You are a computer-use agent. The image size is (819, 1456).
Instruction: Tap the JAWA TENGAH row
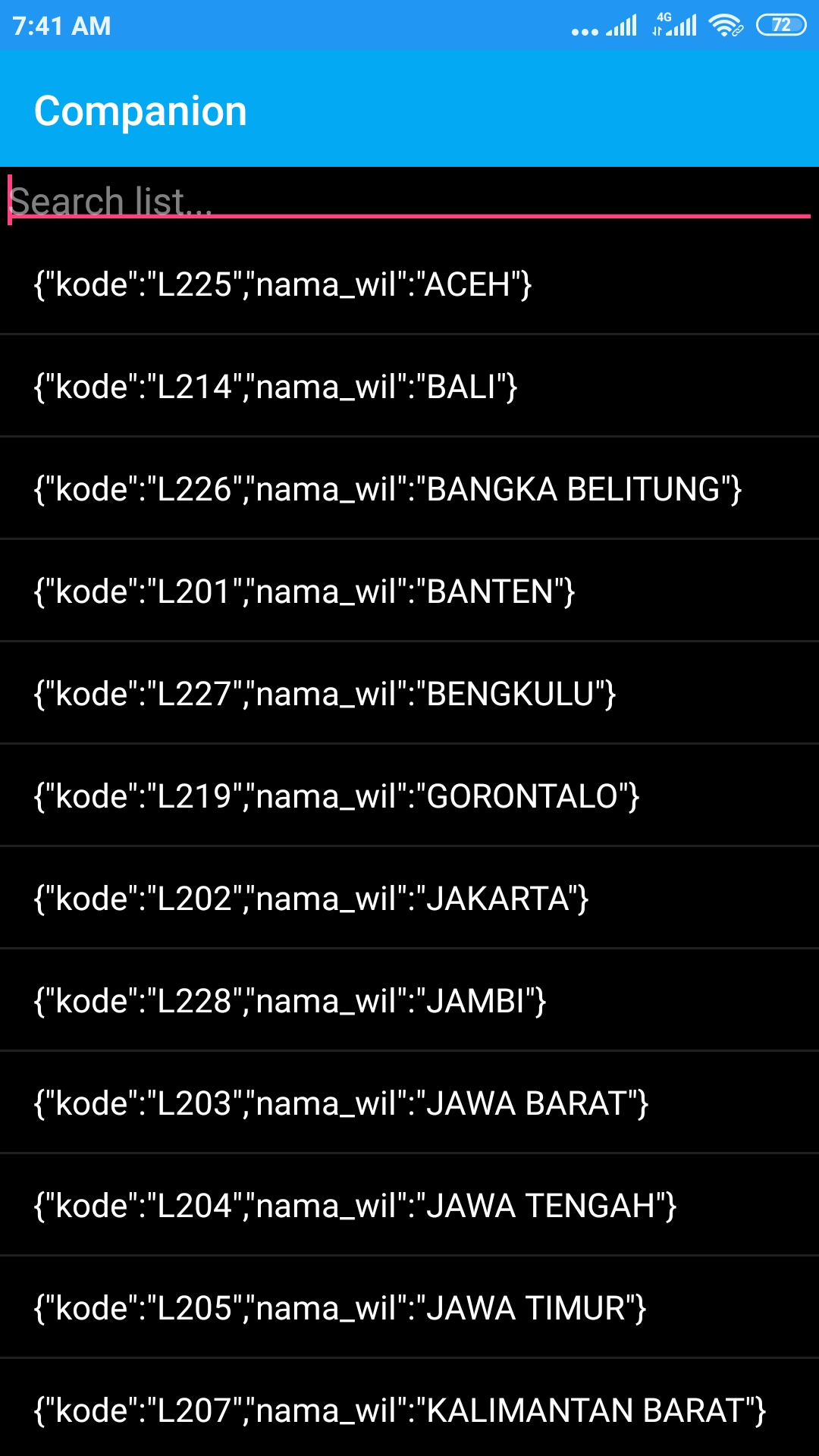[x=409, y=1205]
